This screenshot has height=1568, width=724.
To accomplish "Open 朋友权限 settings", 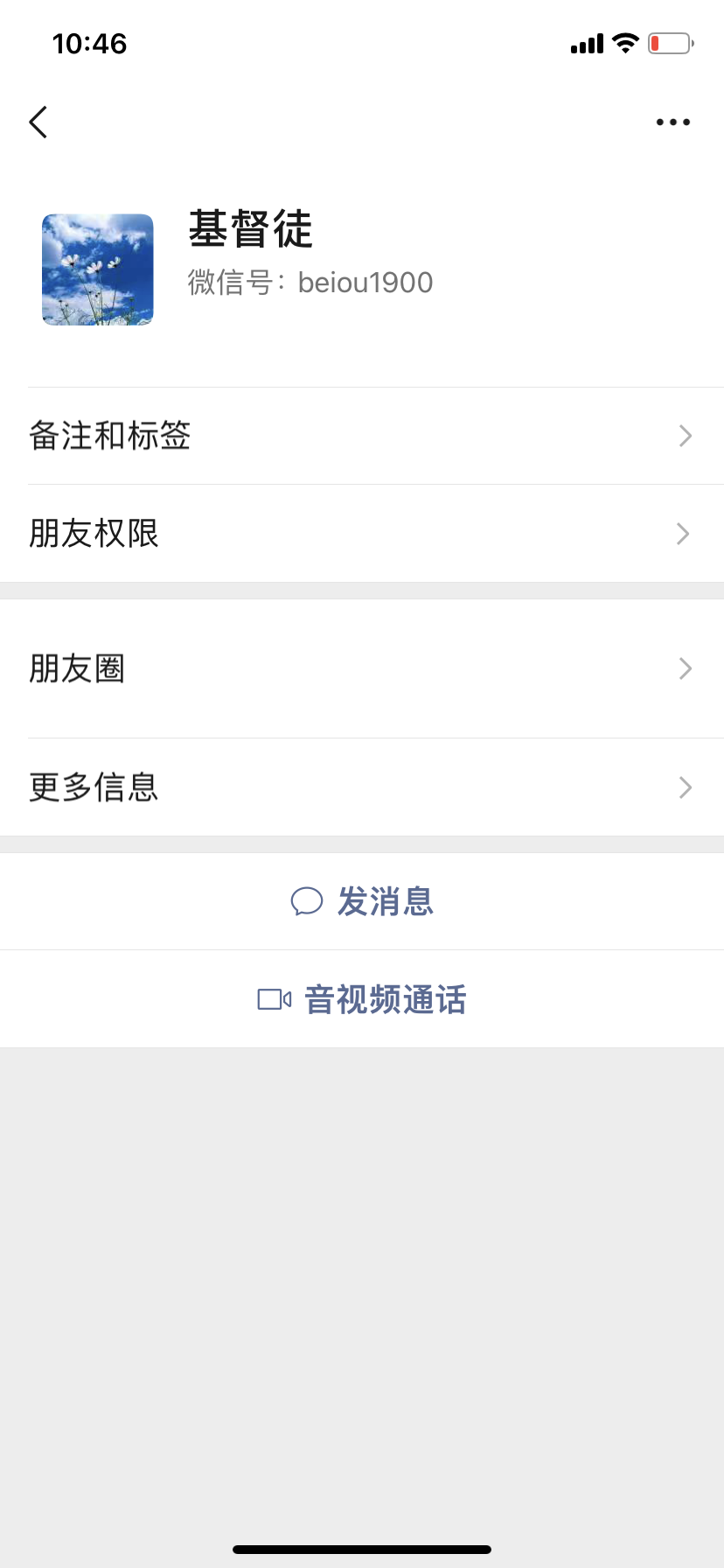I will pyautogui.click(x=362, y=534).
